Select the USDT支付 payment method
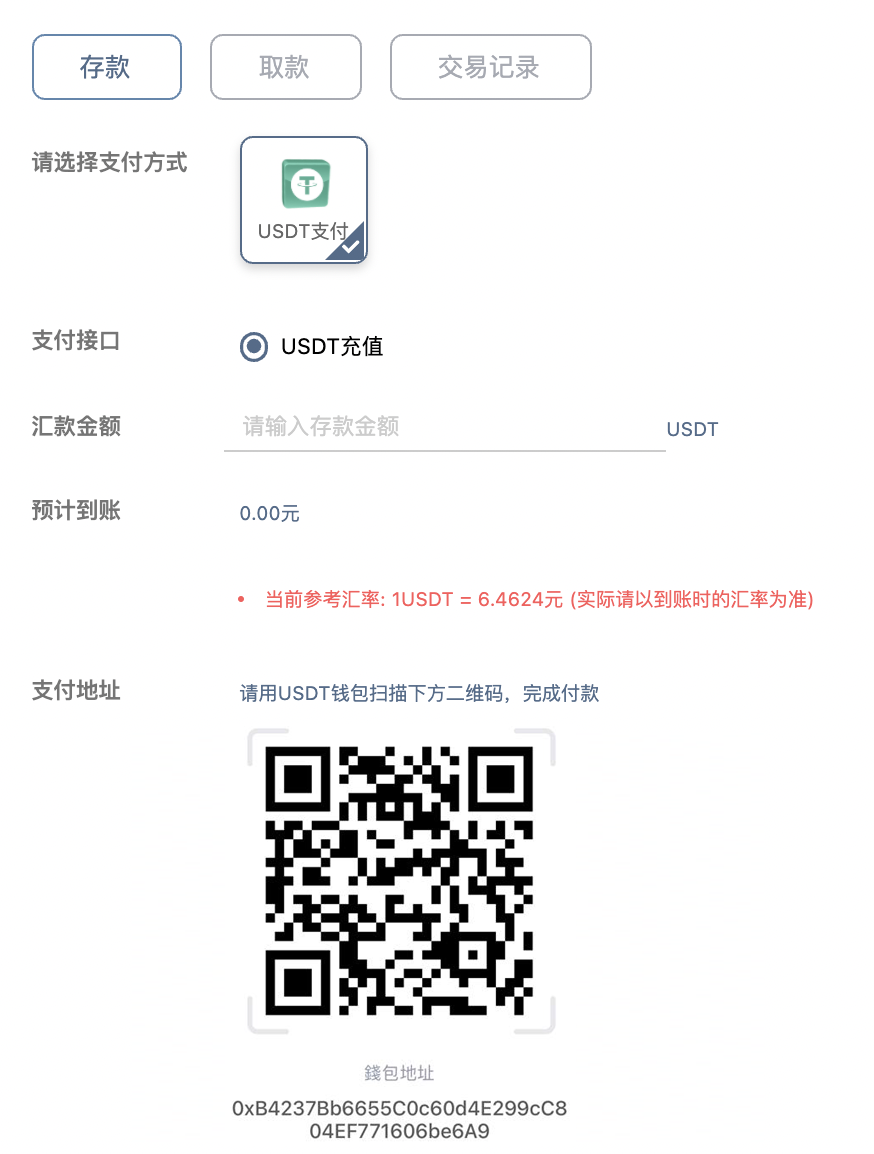The width and height of the screenshot is (874, 1154). pos(304,200)
